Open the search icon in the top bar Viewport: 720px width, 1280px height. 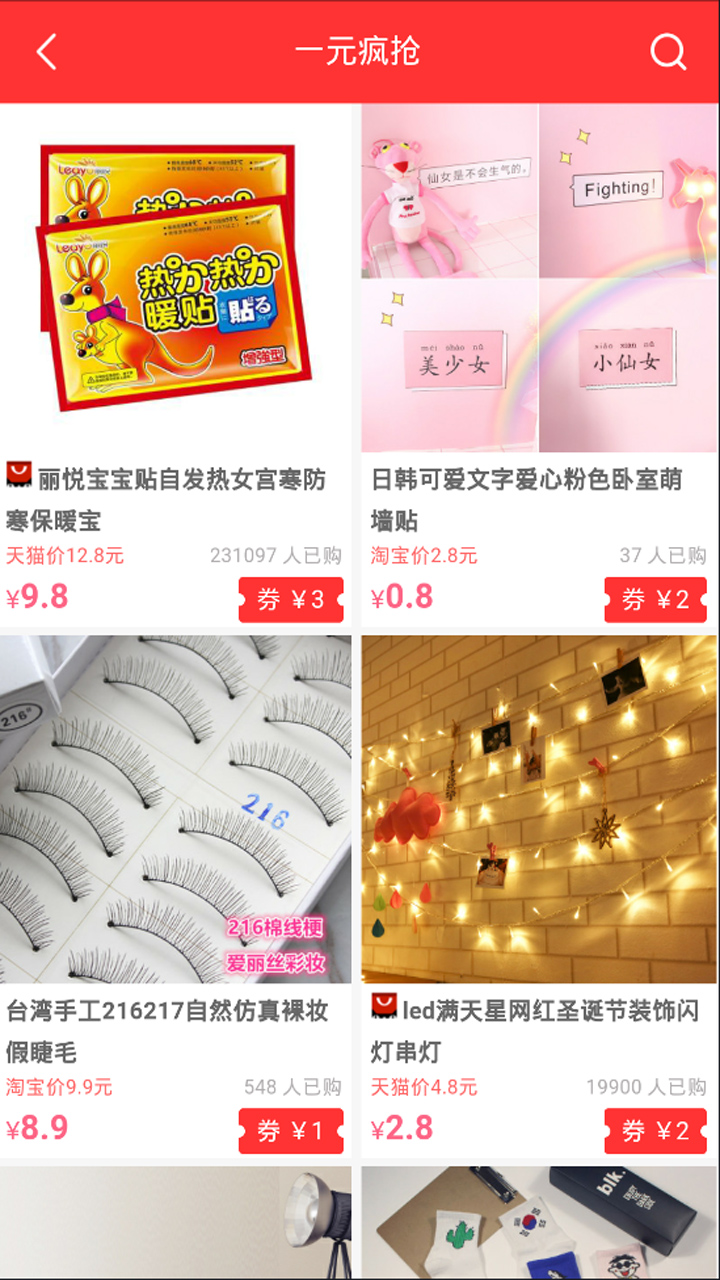click(x=668, y=52)
